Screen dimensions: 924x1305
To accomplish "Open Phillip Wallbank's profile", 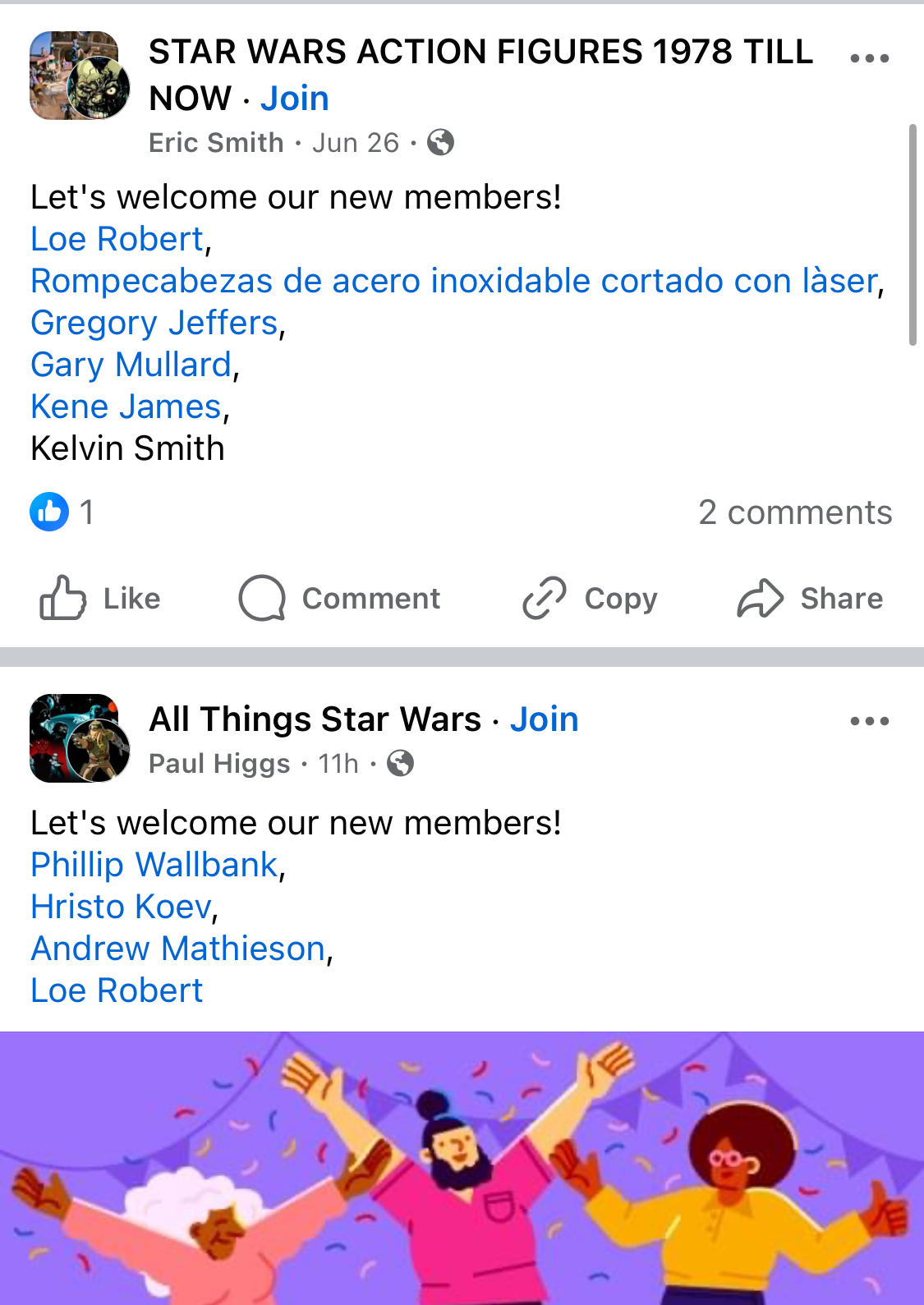I will click(x=154, y=865).
